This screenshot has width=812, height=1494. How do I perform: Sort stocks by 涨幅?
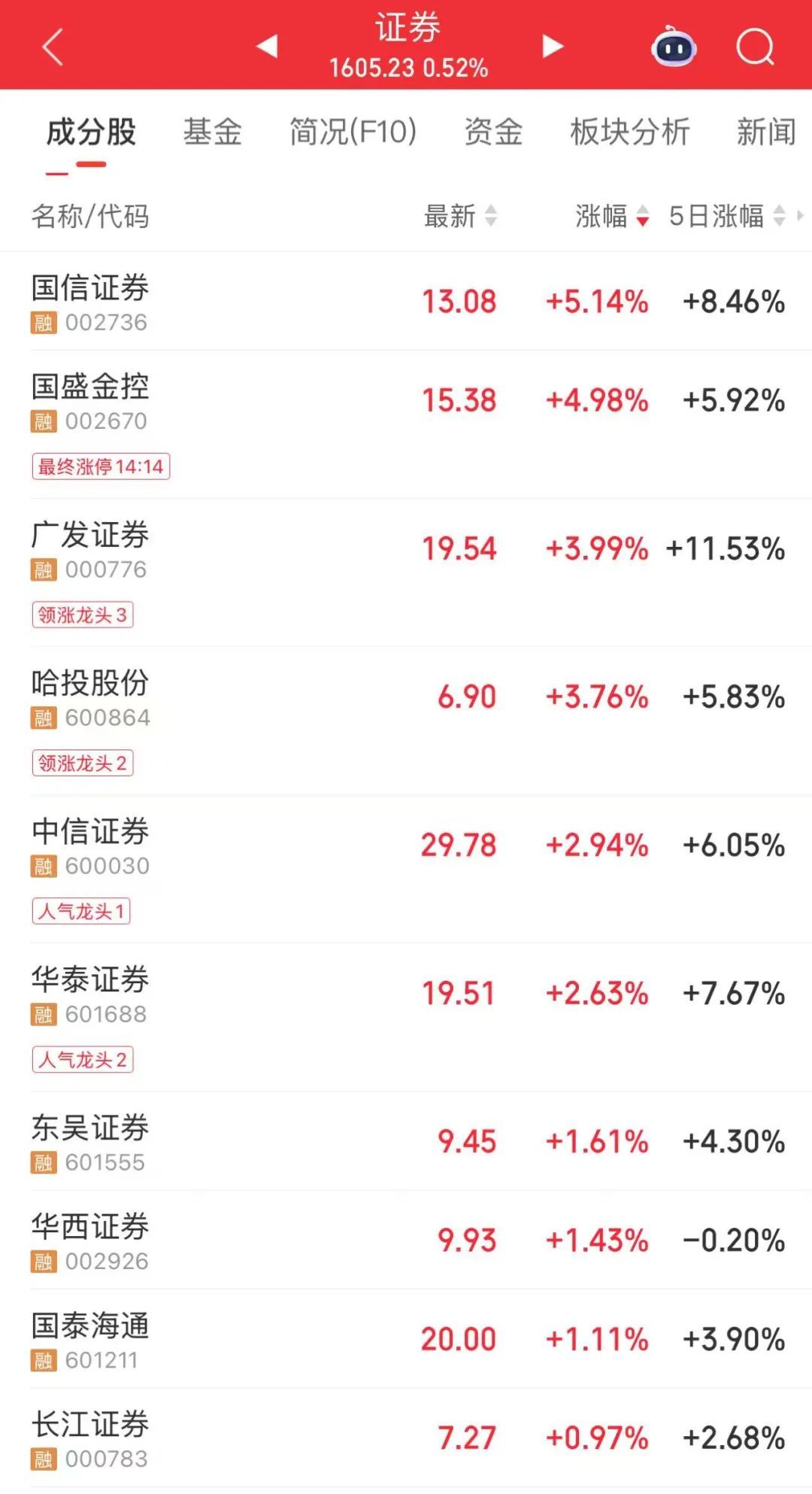[611, 217]
